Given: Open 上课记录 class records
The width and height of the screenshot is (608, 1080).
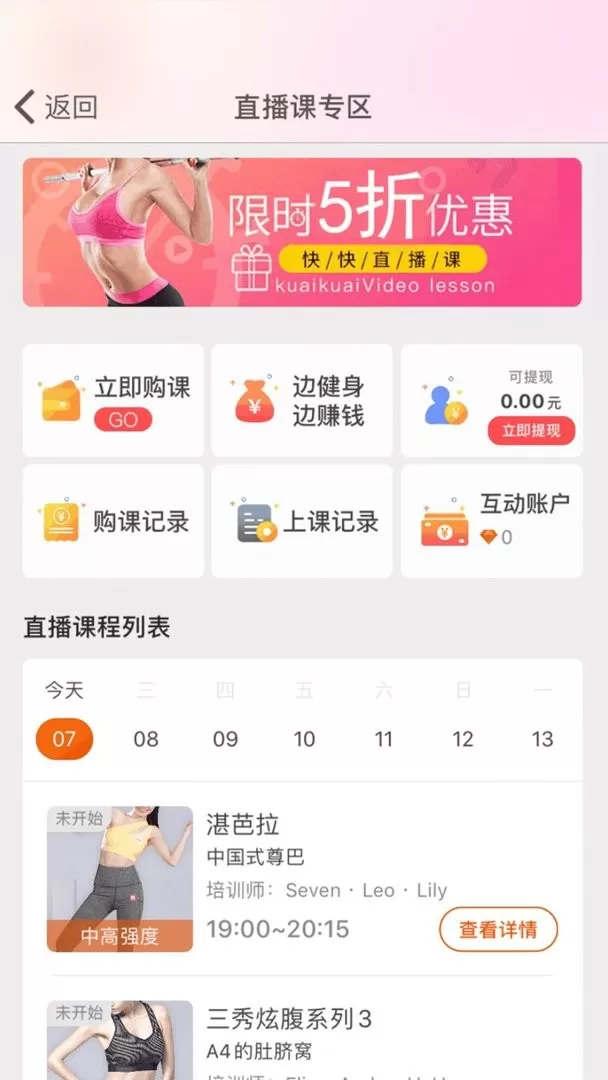Looking at the screenshot, I should pos(302,521).
